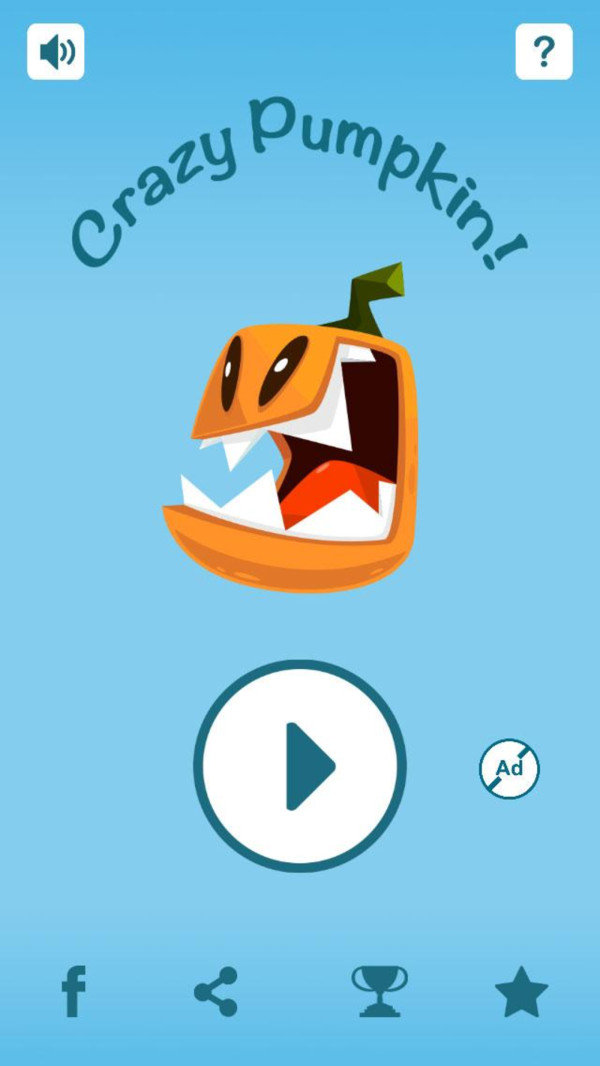The height and width of the screenshot is (1066, 600).
Task: Share the game
Action: pyautogui.click(x=216, y=991)
